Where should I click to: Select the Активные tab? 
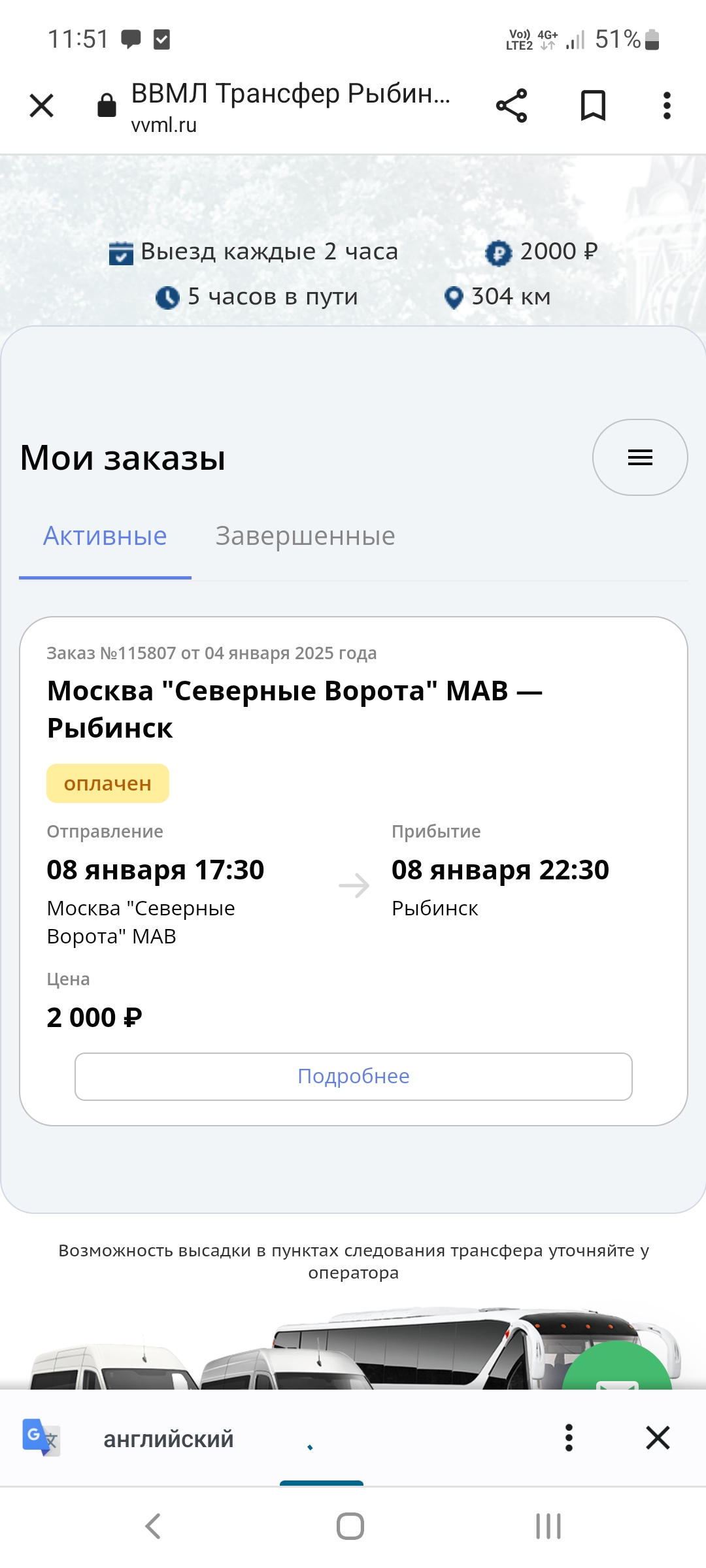point(105,536)
